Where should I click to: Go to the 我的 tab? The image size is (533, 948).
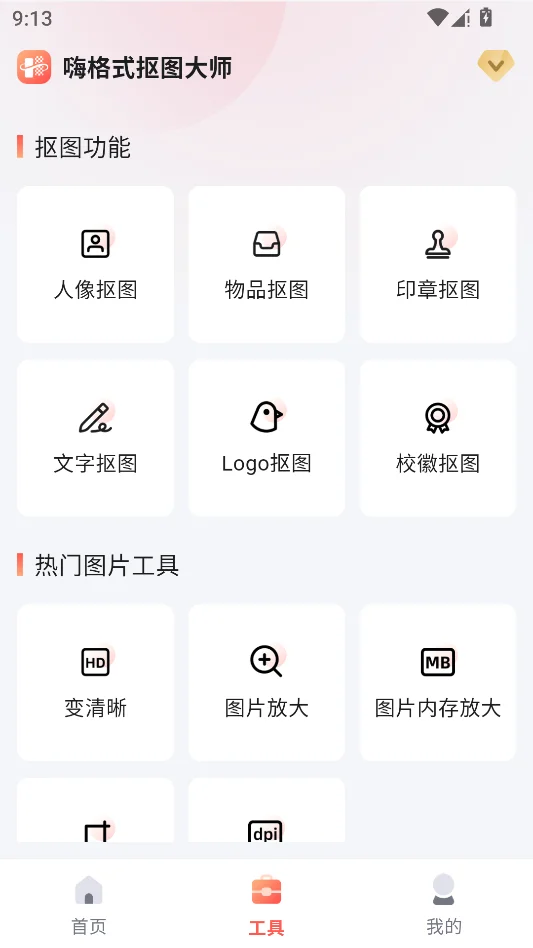point(444,904)
